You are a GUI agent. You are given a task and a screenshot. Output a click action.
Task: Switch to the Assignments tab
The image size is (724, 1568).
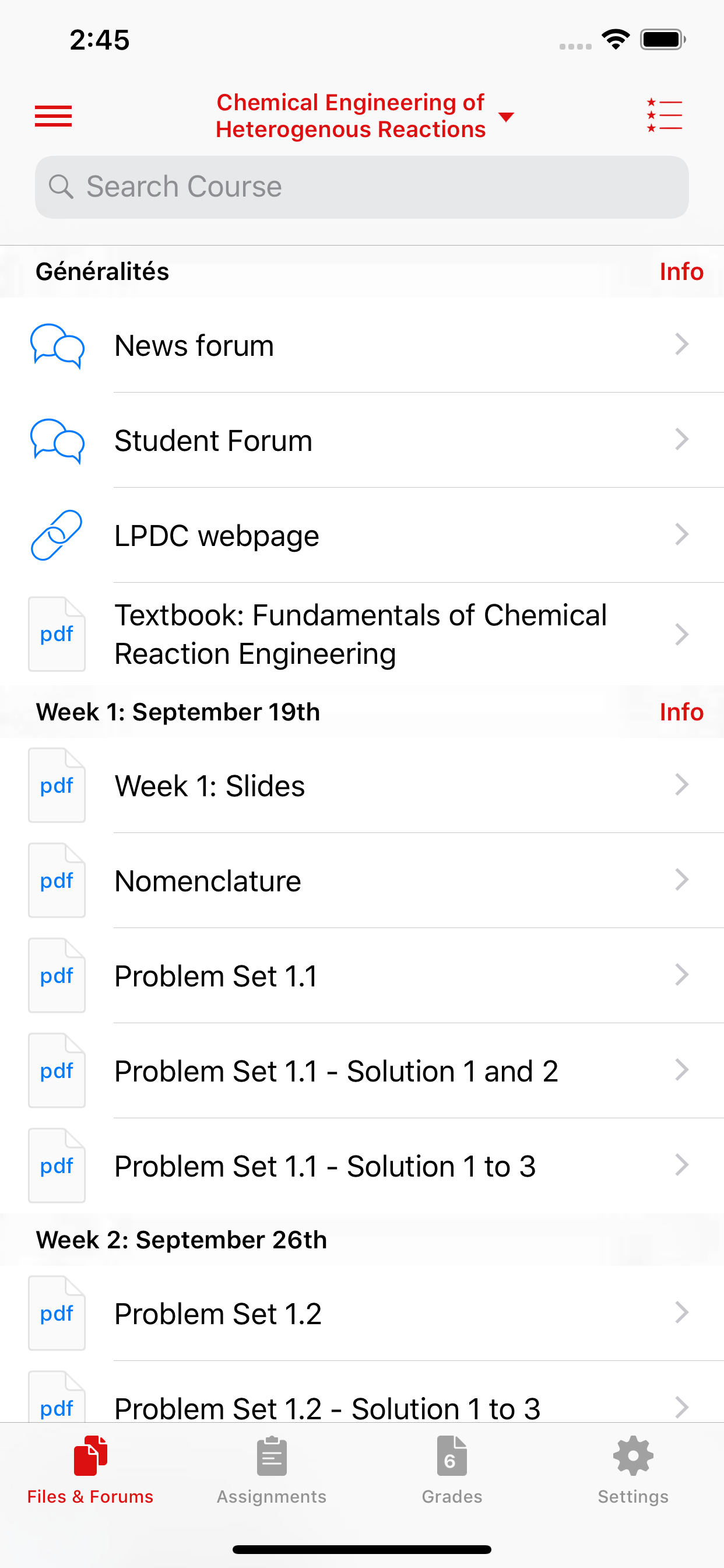pos(271,1470)
